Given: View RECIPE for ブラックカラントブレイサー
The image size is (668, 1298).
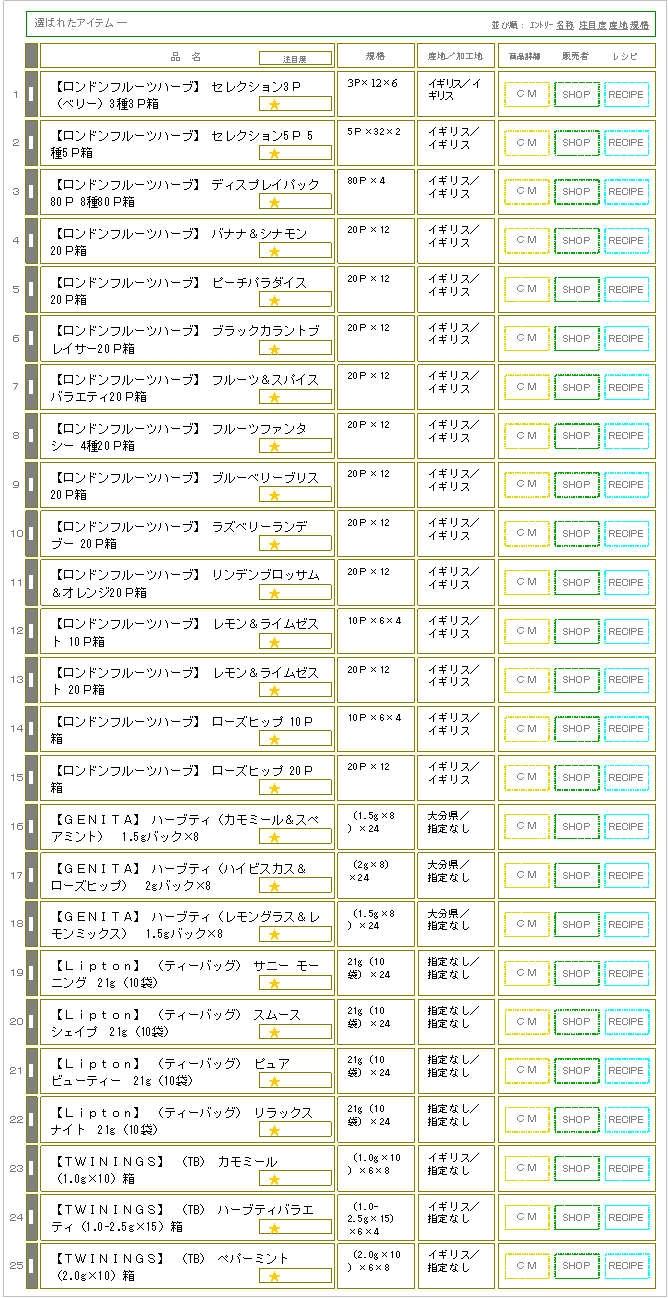Looking at the screenshot, I should 627,338.
